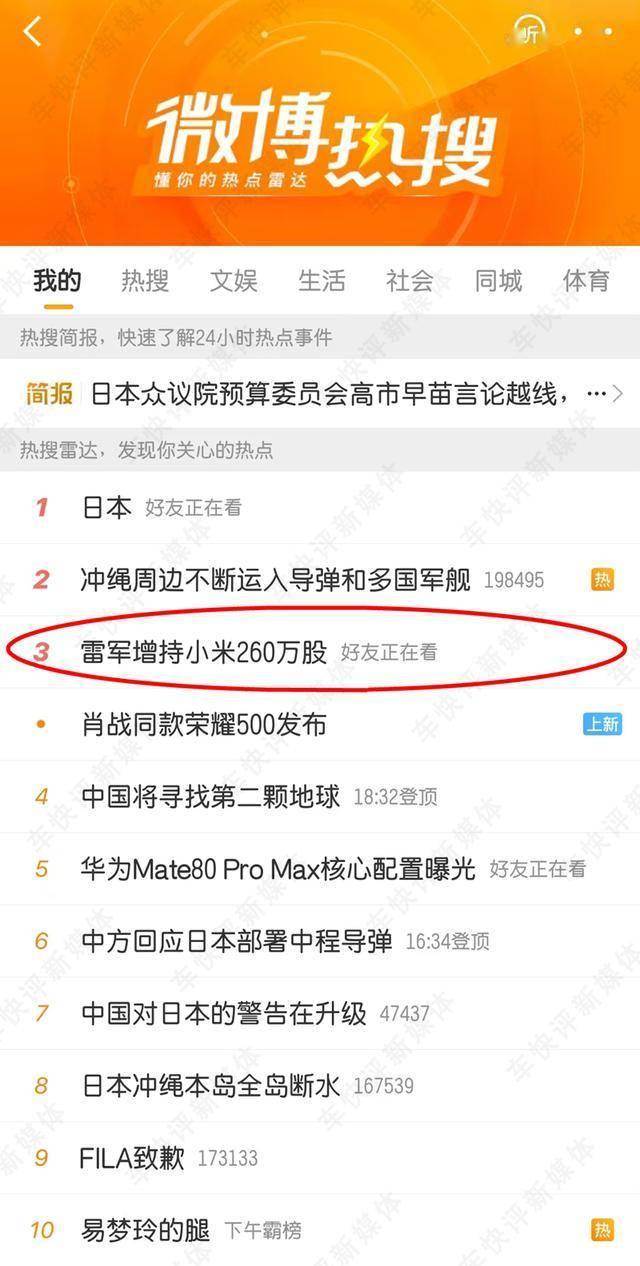Switch to the 热搜 tab

[x=145, y=281]
